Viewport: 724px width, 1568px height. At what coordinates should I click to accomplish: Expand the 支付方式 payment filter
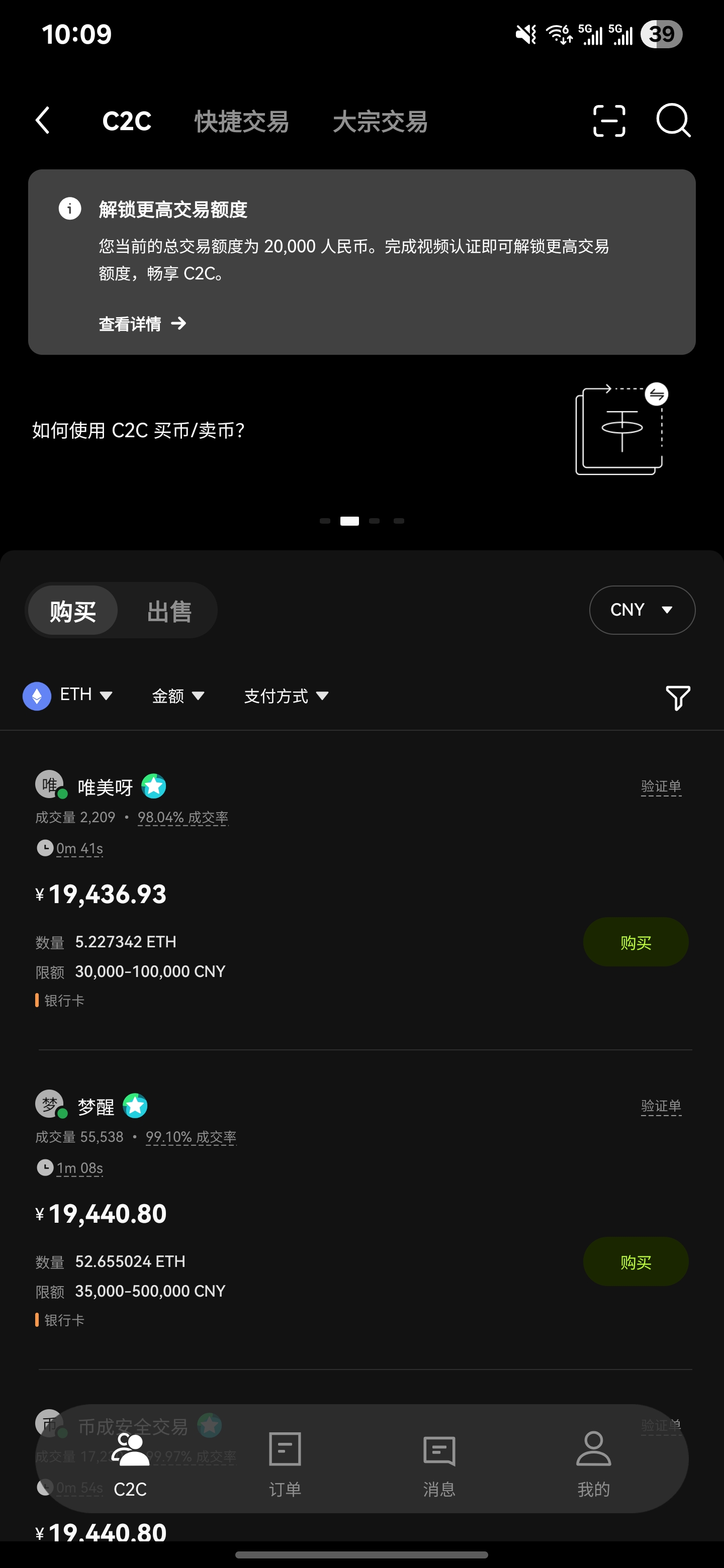tap(286, 696)
